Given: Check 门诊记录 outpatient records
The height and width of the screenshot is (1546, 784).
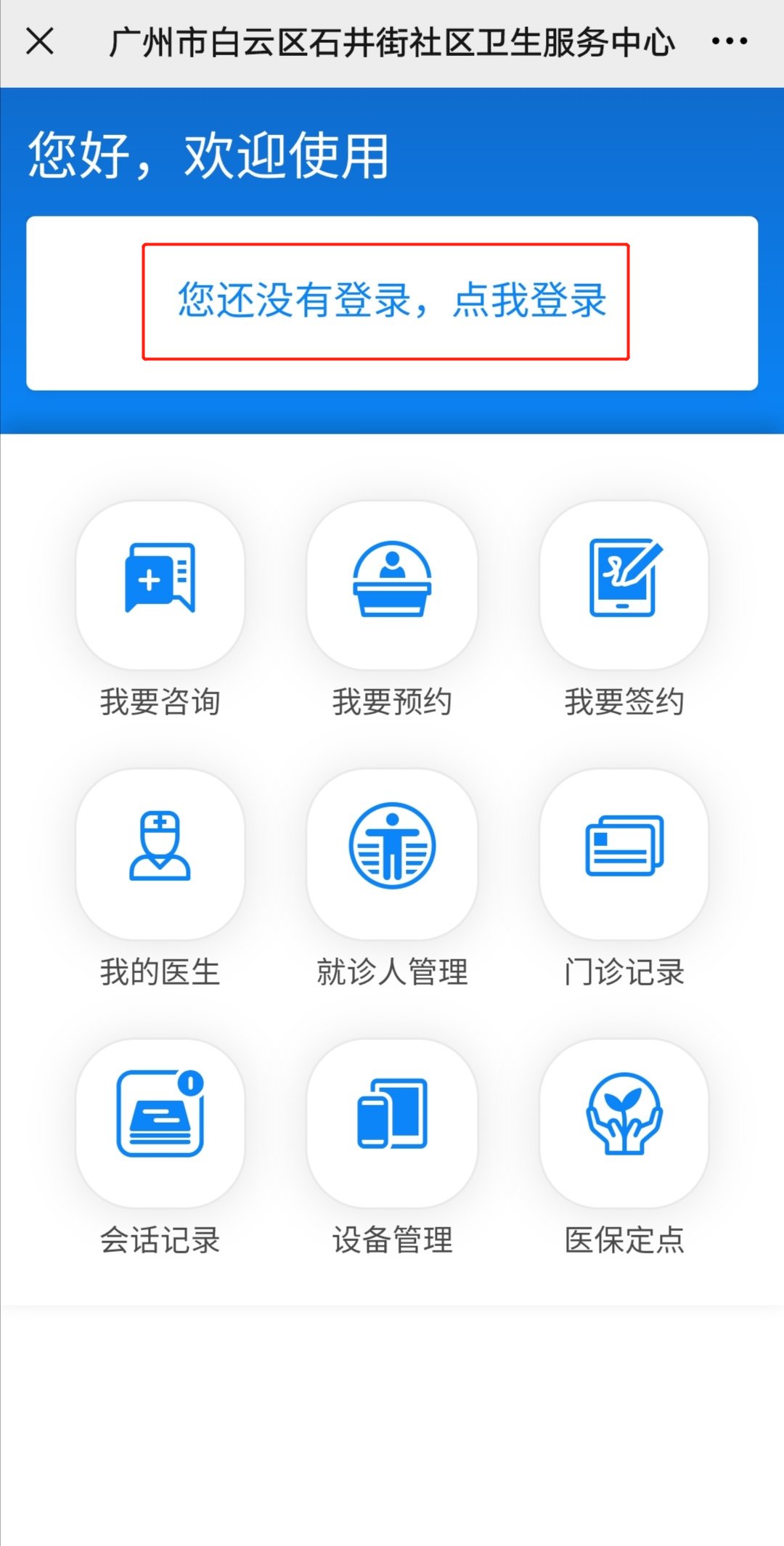Looking at the screenshot, I should point(624,854).
